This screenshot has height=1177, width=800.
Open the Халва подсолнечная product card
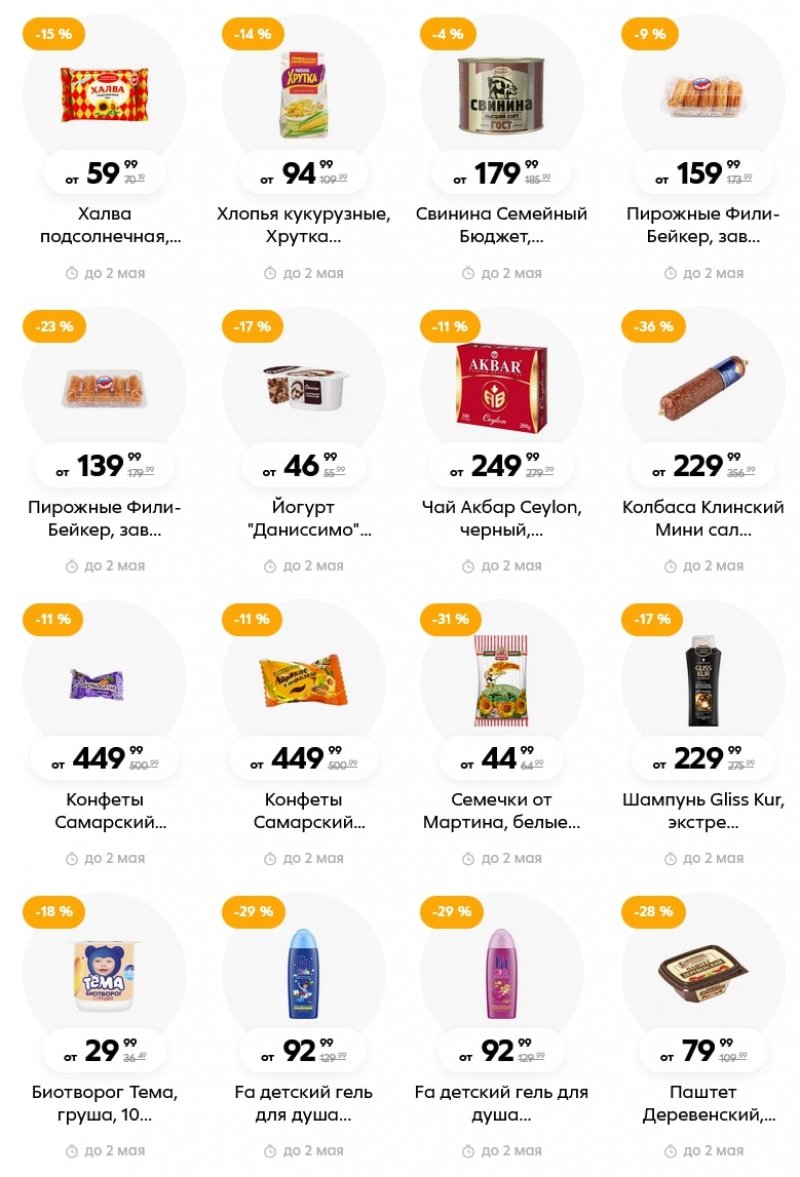coord(104,95)
